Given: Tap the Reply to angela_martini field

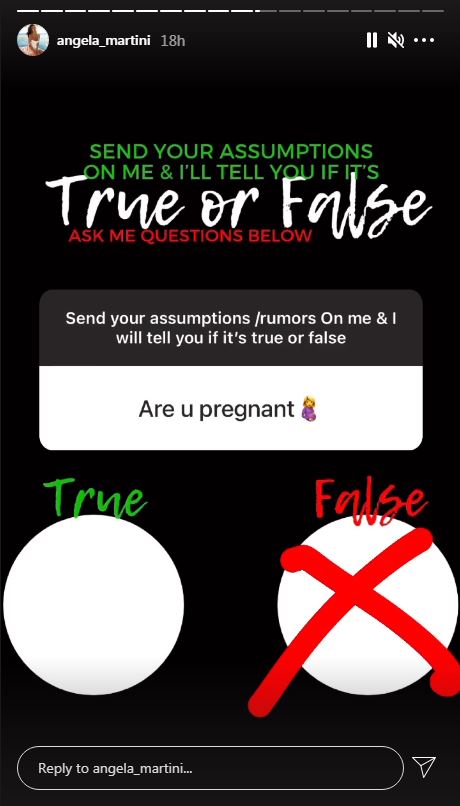Looking at the screenshot, I should click(x=210, y=768).
